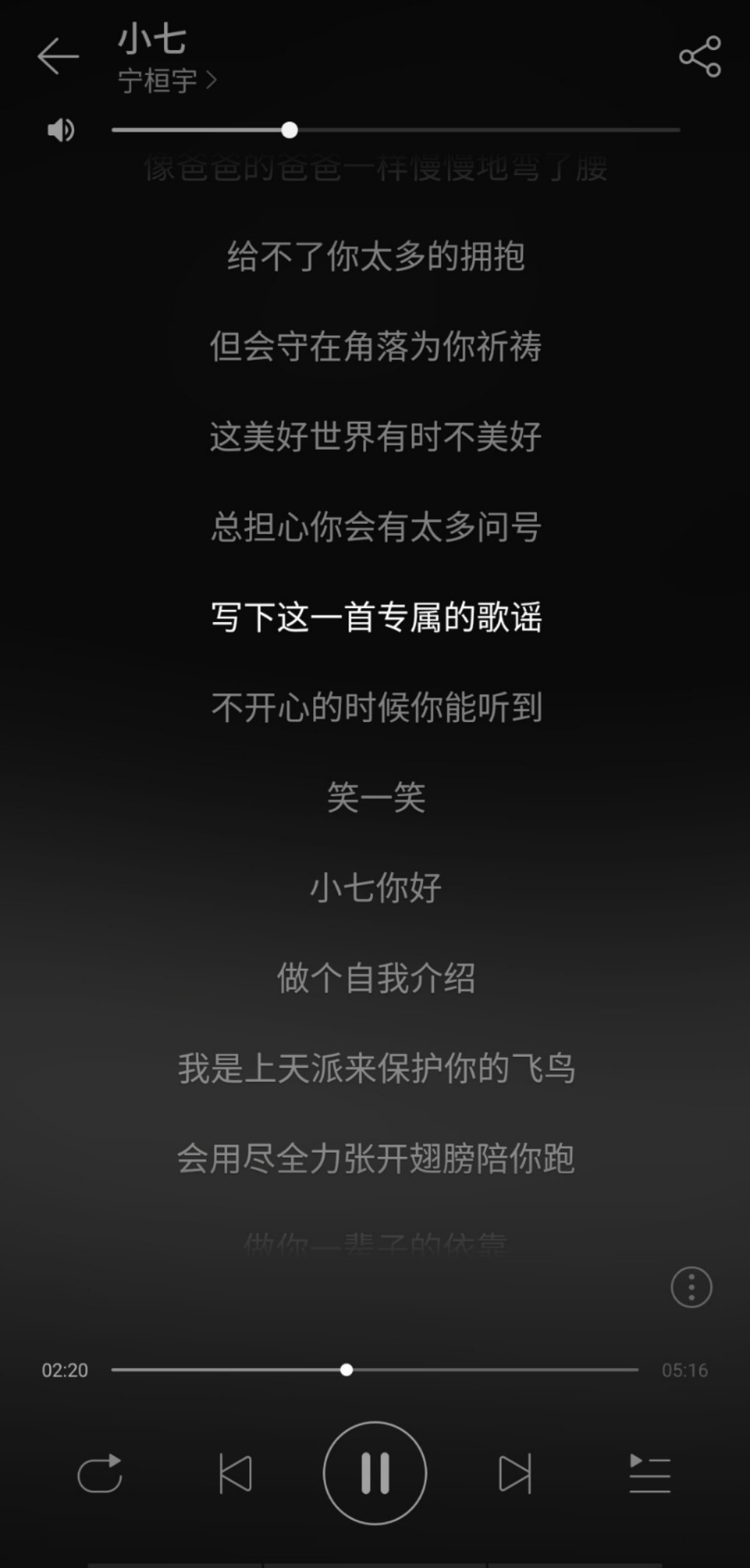
Task: Change the repeat mode
Action: pos(100,1474)
